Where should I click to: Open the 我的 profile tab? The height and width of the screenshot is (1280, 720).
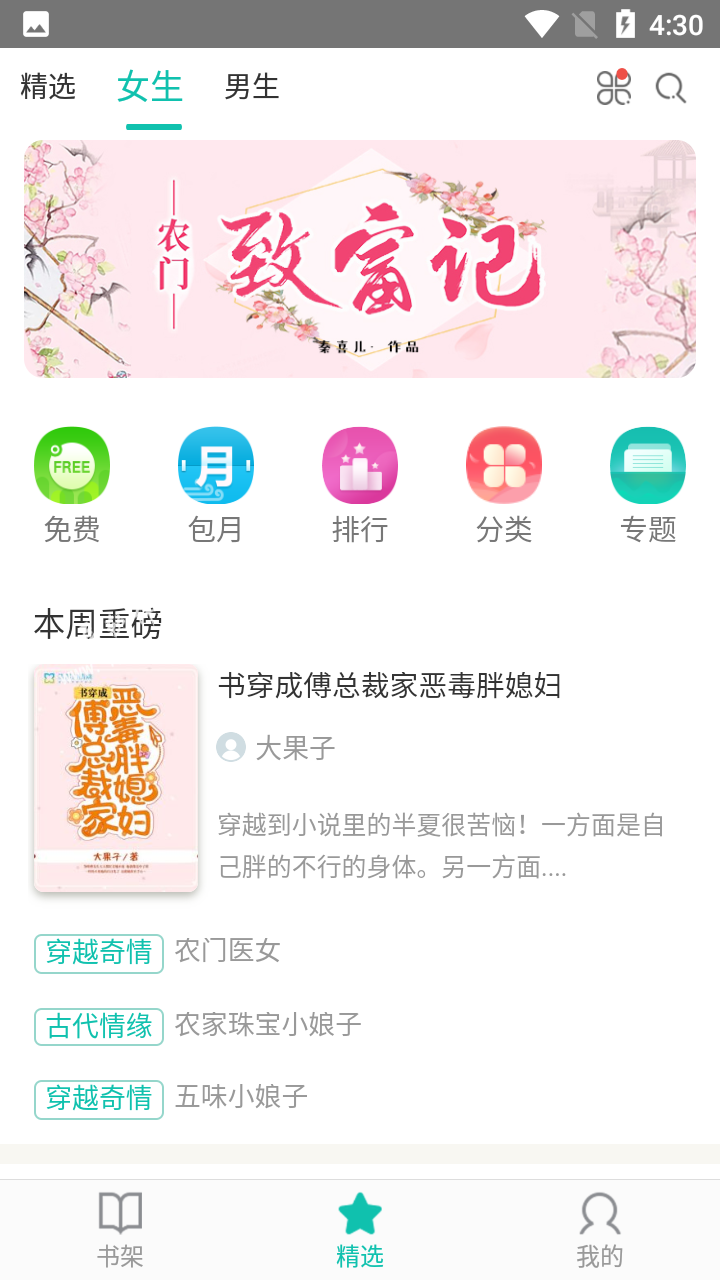click(x=600, y=1230)
